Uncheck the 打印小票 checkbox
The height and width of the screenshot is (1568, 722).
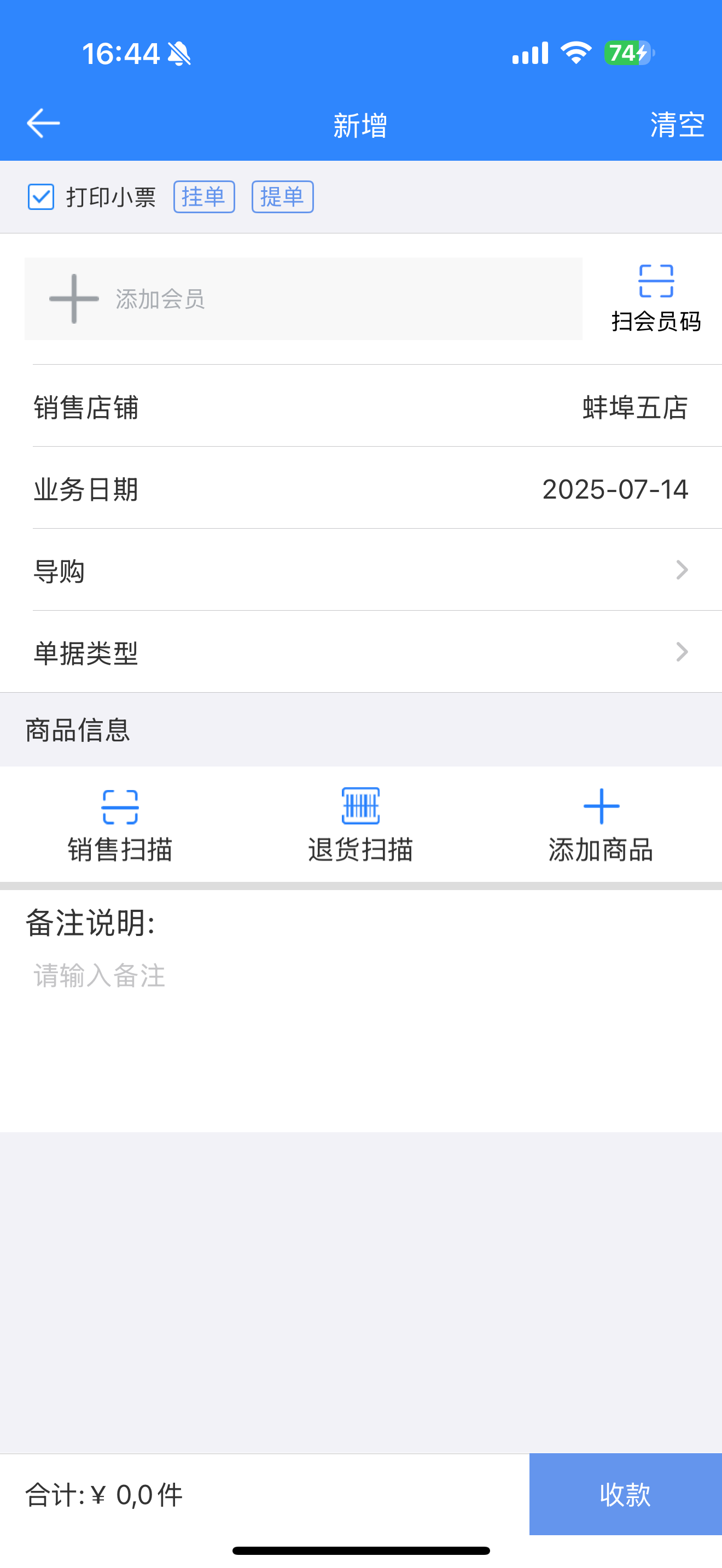(x=41, y=197)
